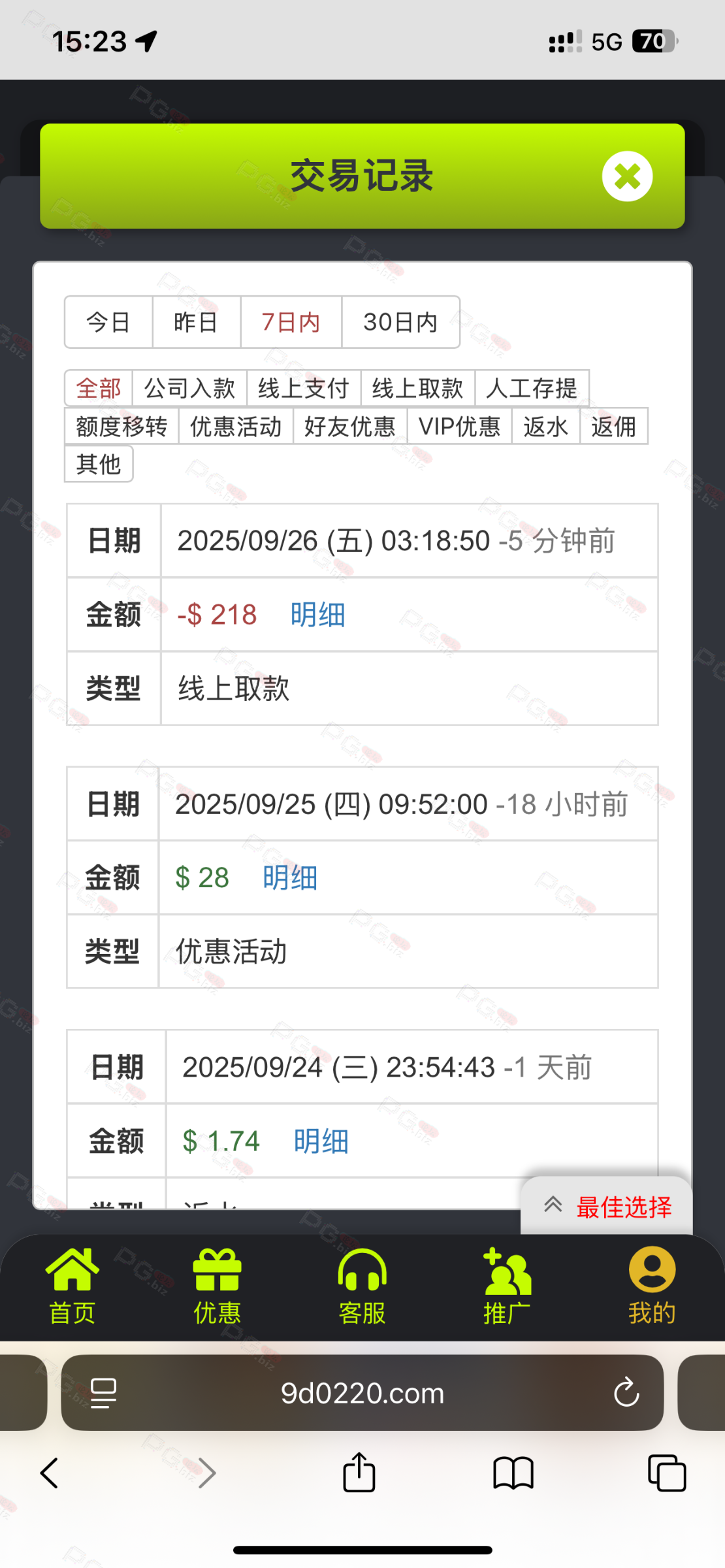Tap the 最佳选择 floating button
Viewport: 725px width, 1568px height.
[607, 1207]
